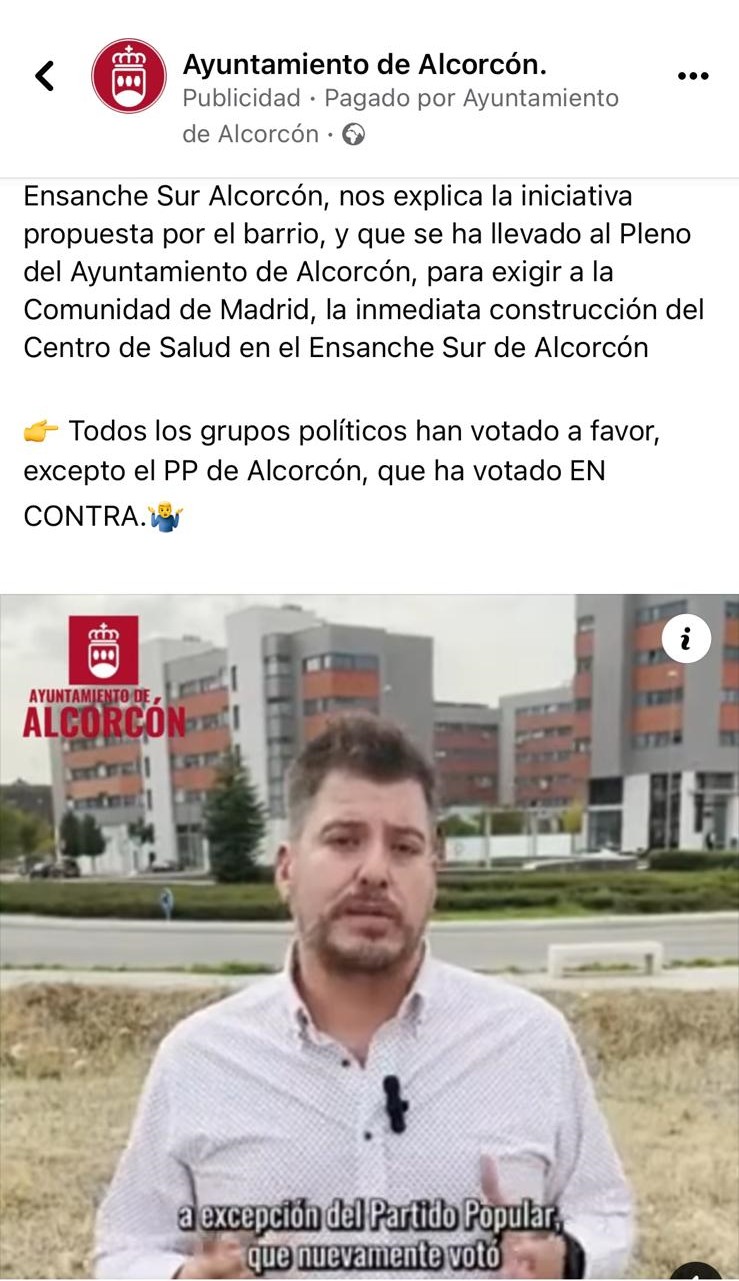739x1281 pixels.
Task: Open Ayuntamiento de Alcorcón profile picture
Action: pyautogui.click(x=129, y=76)
